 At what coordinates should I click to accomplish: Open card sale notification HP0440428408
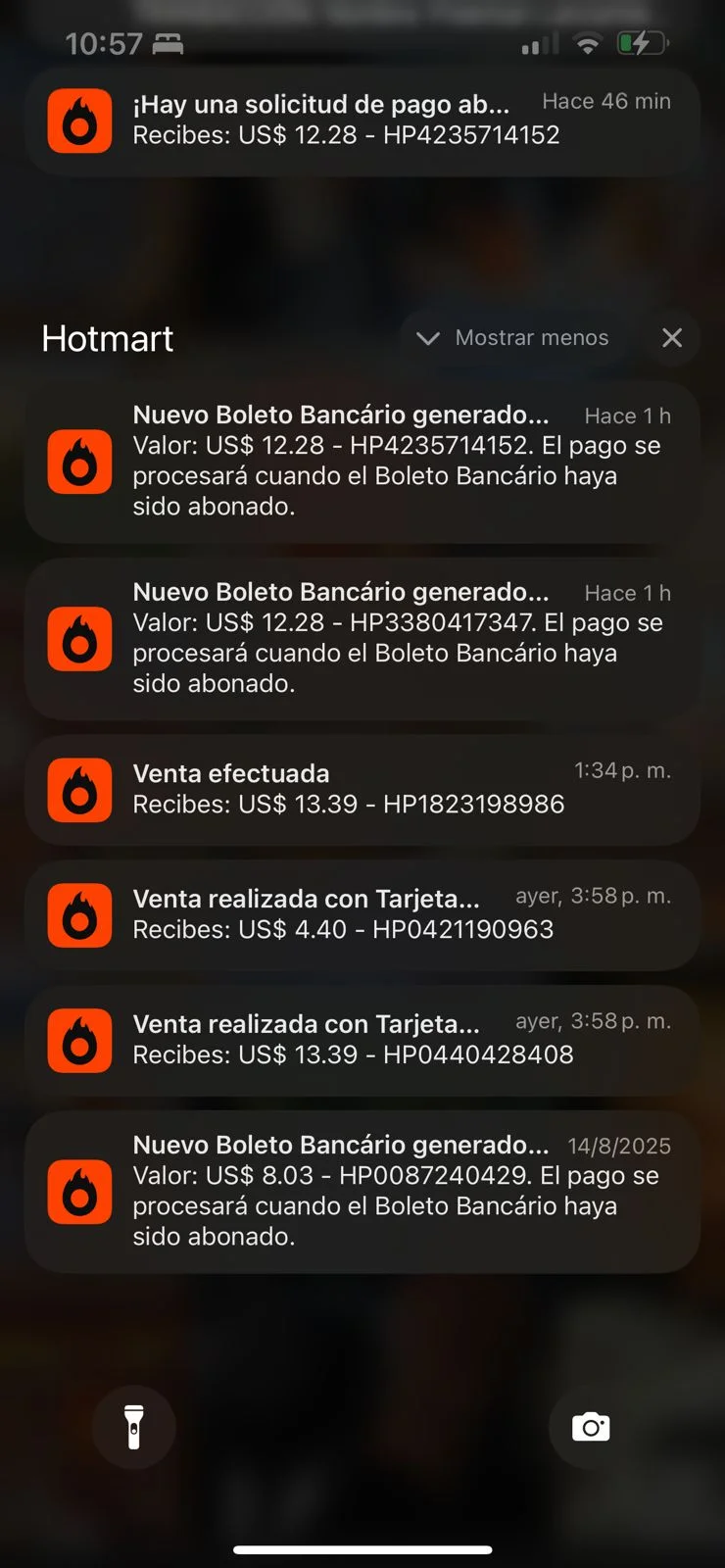pyautogui.click(x=362, y=1040)
